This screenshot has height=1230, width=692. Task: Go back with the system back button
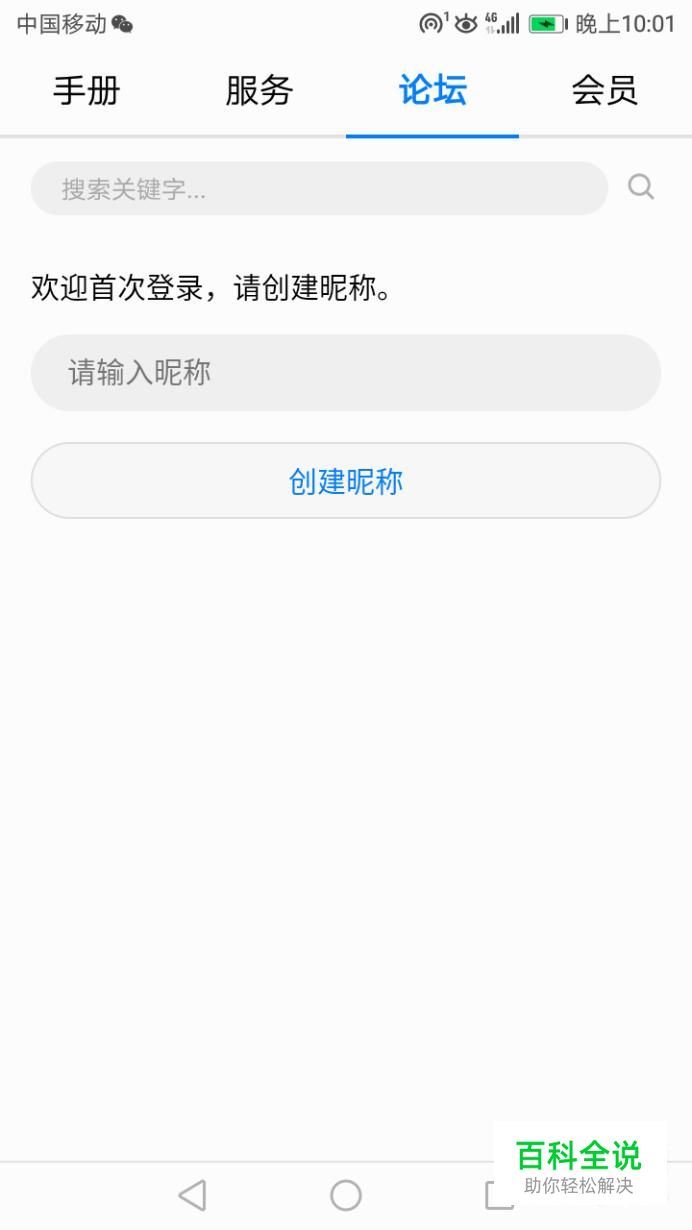192,1195
